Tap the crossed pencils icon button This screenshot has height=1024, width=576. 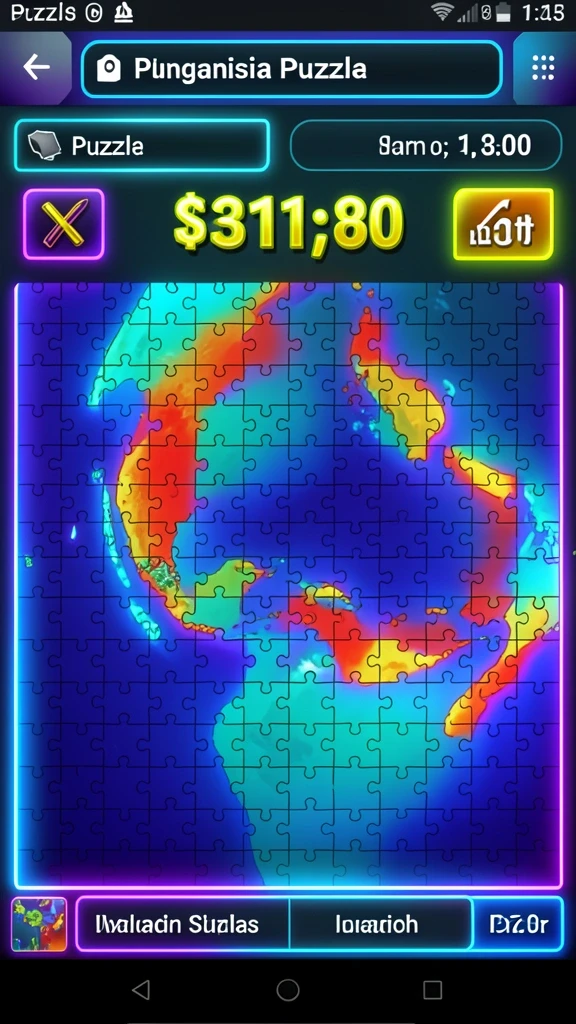tap(64, 224)
